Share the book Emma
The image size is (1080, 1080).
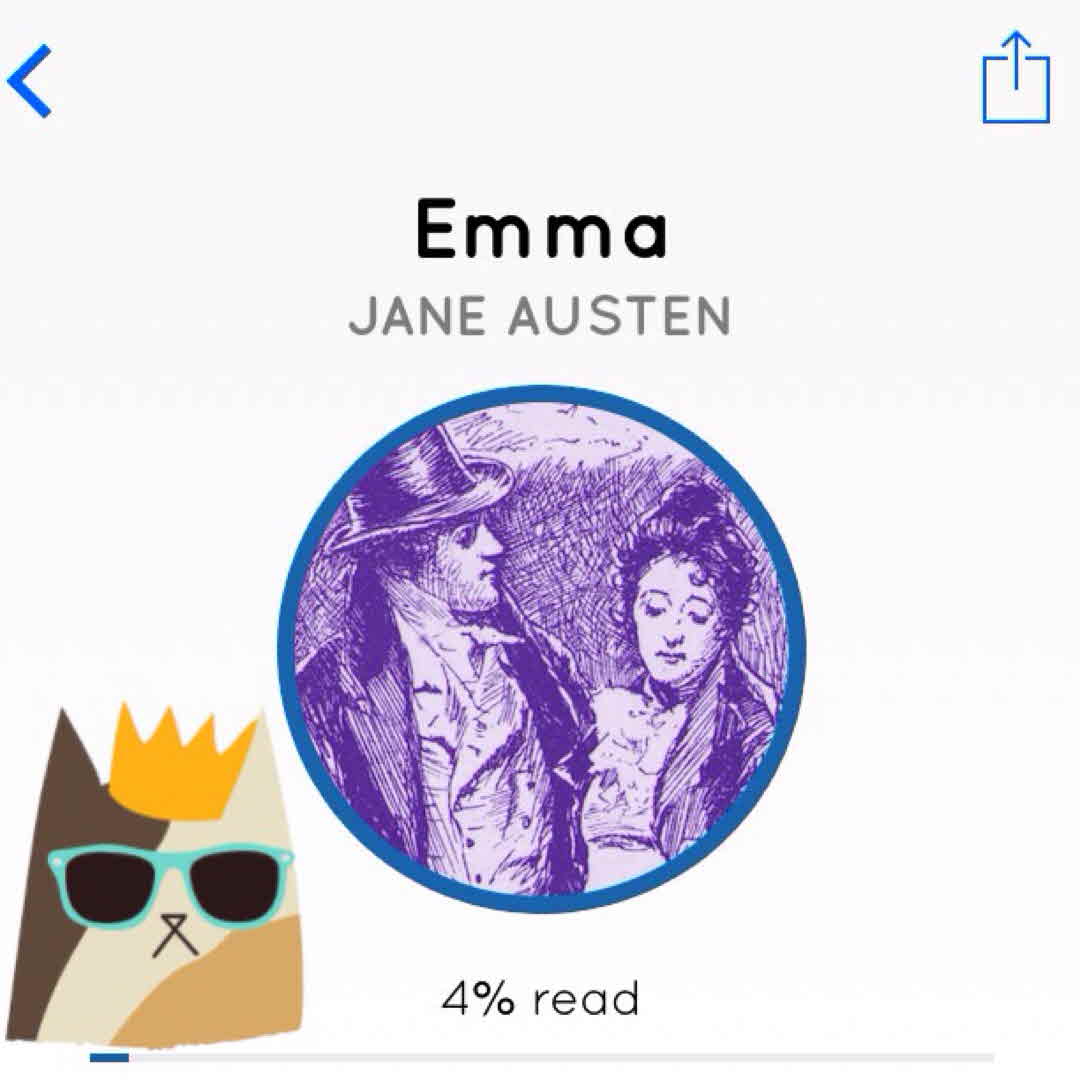[1015, 79]
